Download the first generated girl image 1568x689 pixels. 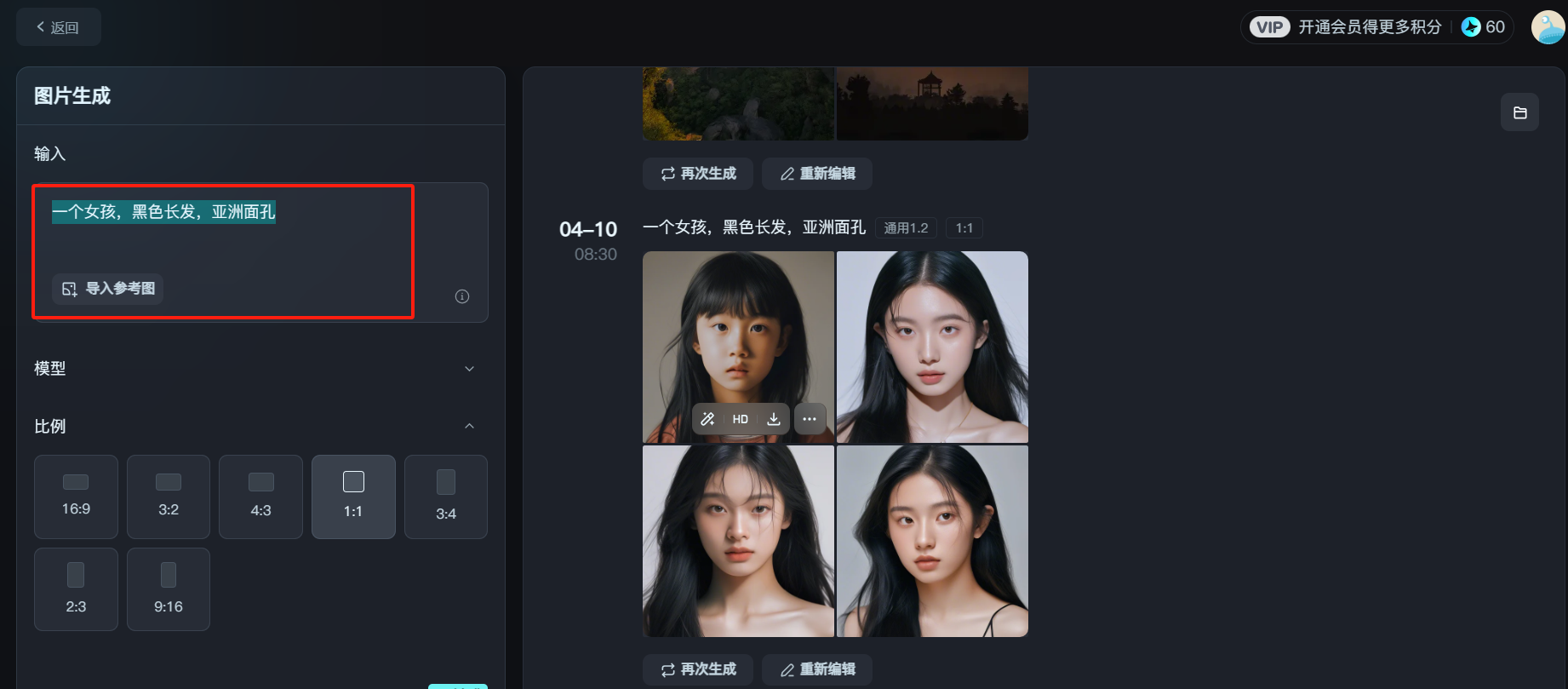coord(773,419)
